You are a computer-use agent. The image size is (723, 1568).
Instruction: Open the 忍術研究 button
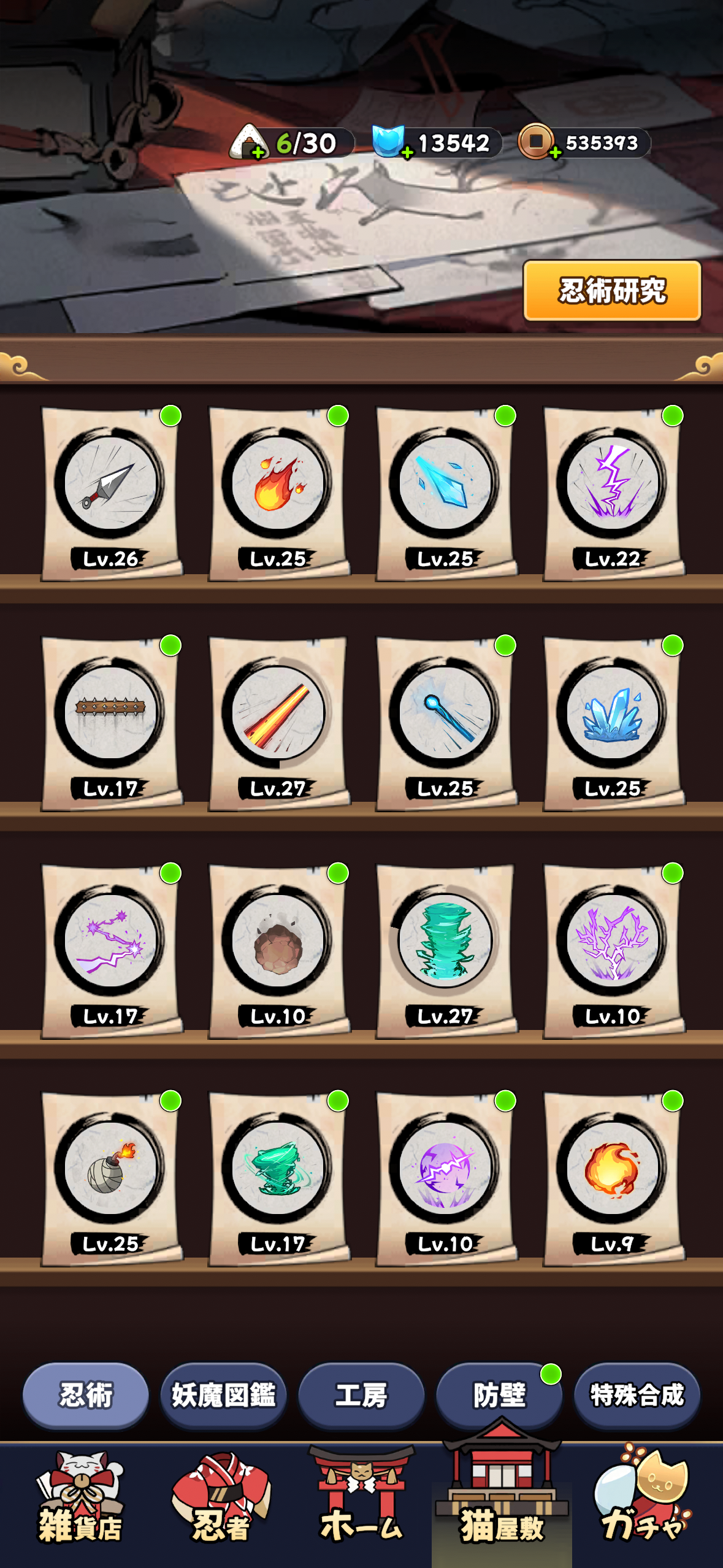coord(612,290)
